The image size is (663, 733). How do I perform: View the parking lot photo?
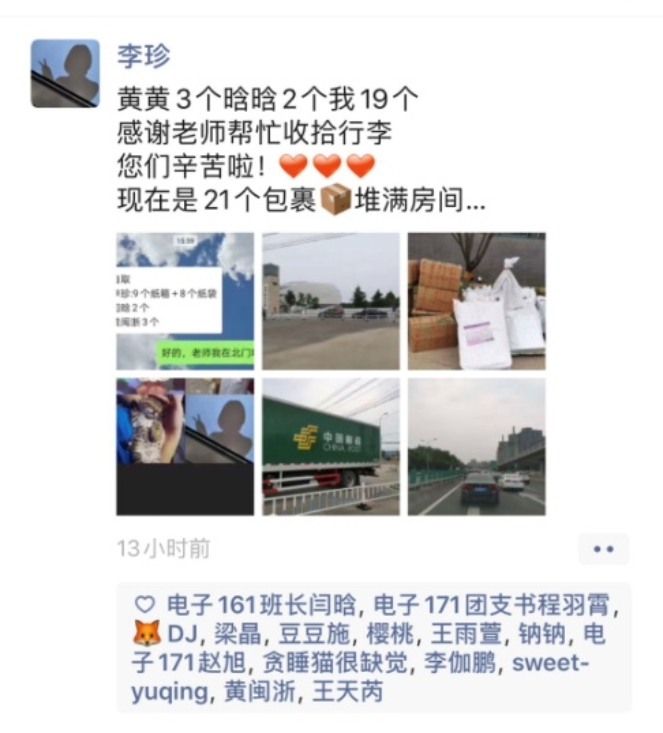[x=331, y=302]
